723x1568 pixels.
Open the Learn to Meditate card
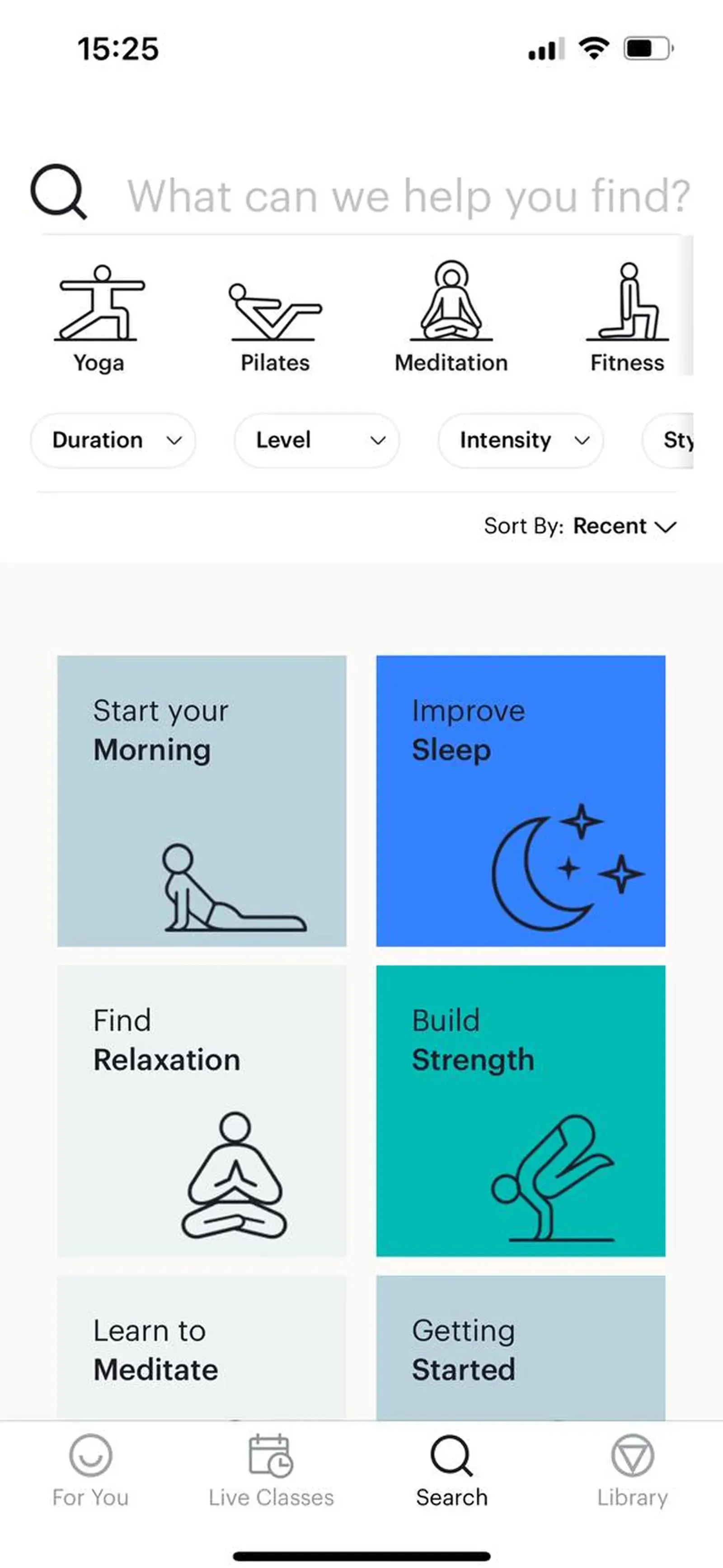(202, 1348)
